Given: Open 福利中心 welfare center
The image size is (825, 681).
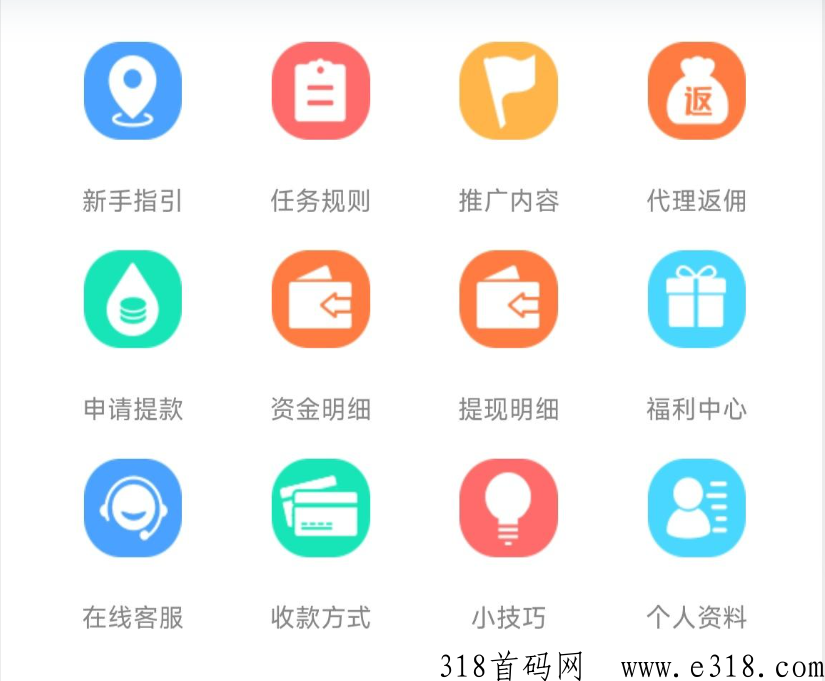Looking at the screenshot, I should coord(697,299).
